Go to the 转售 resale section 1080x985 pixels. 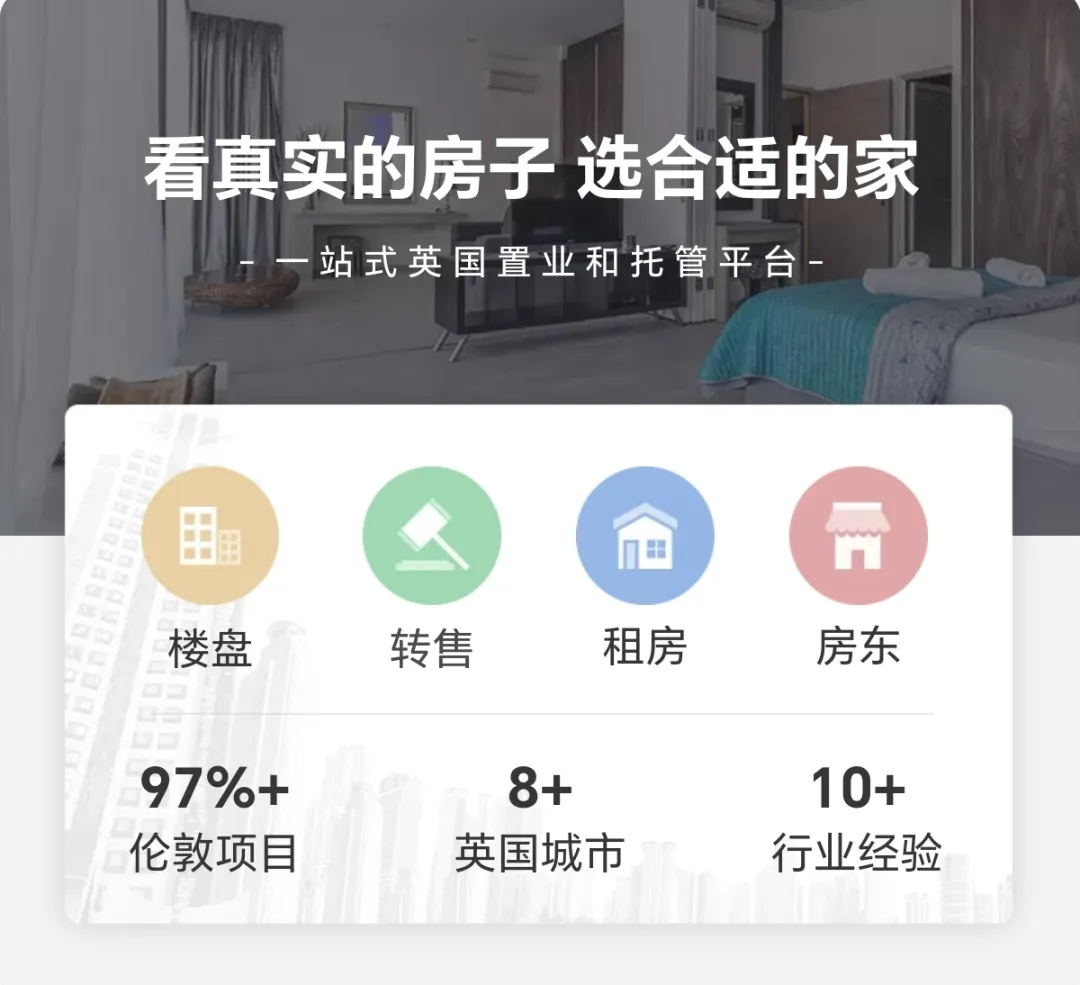coord(431,537)
